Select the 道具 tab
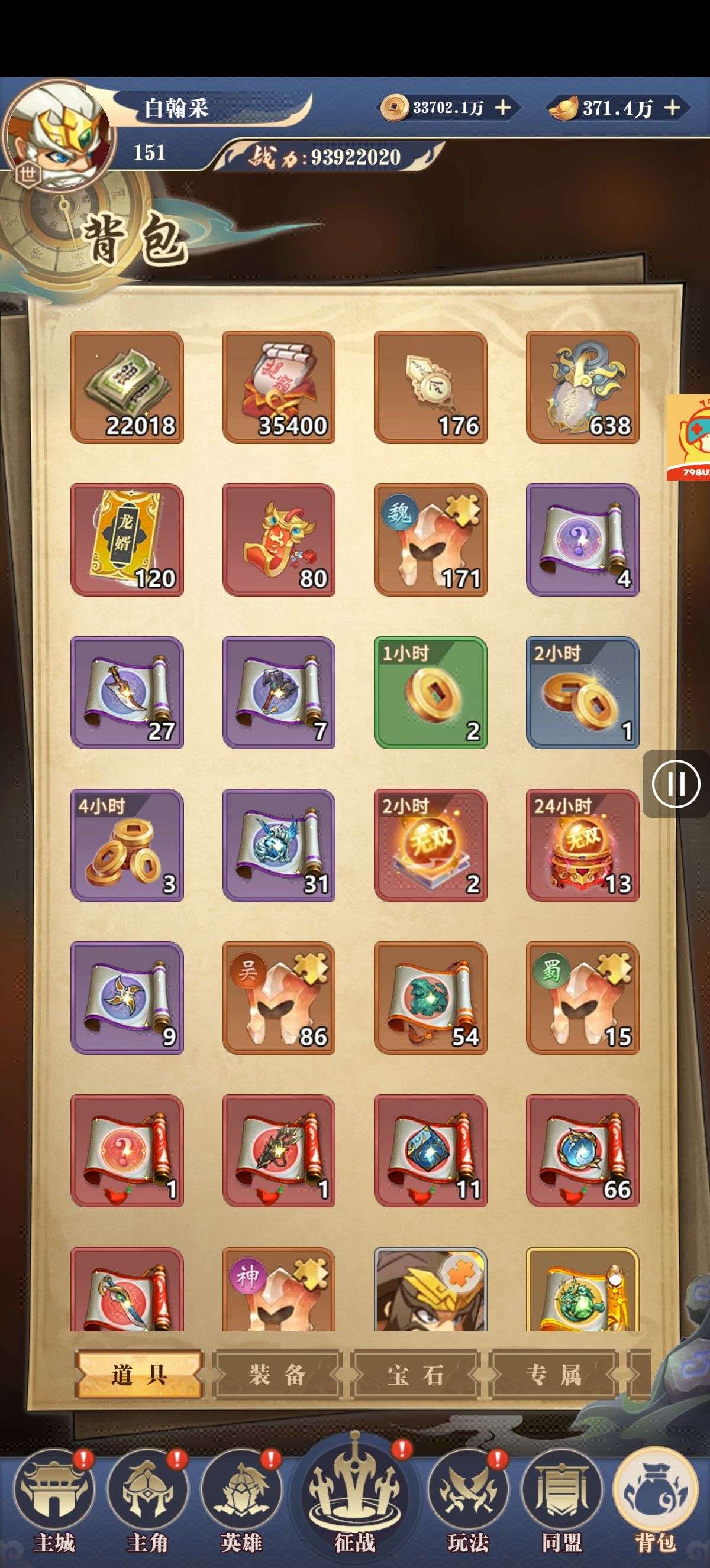710x1568 pixels. pos(139,1375)
